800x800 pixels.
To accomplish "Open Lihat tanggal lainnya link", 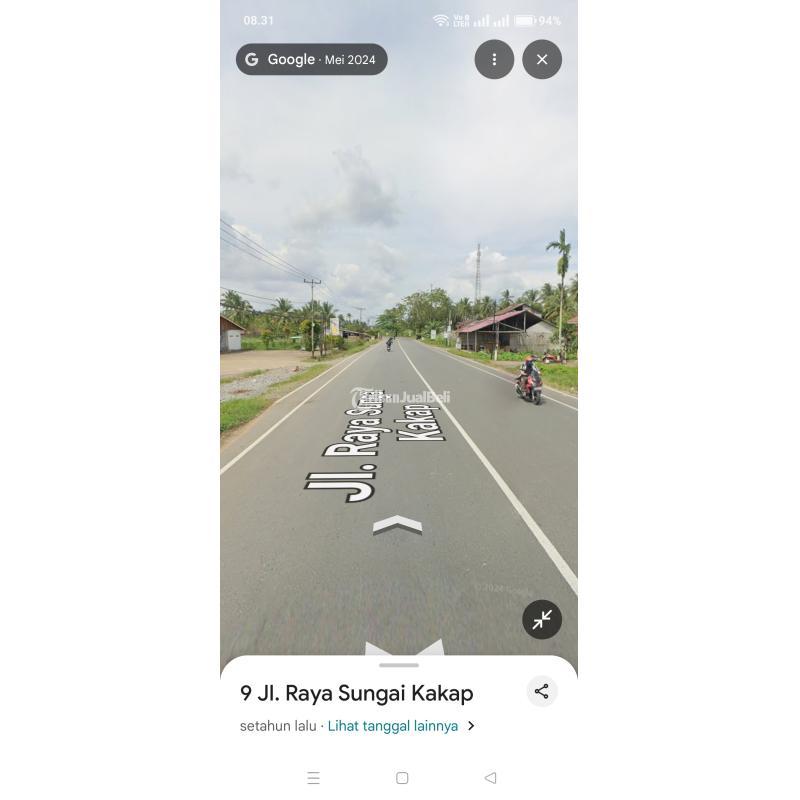I will pyautogui.click(x=393, y=726).
